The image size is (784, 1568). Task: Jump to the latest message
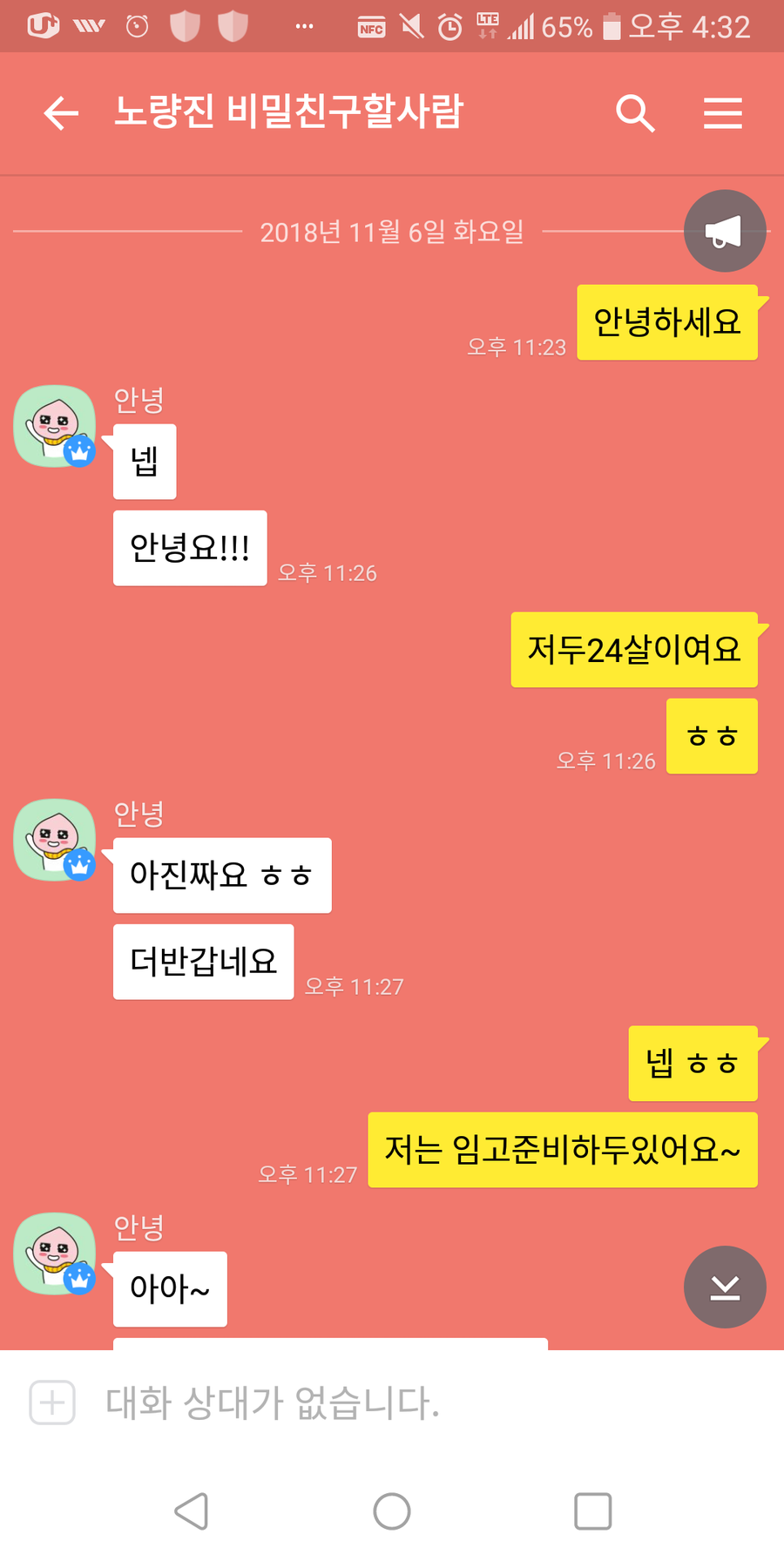point(725,1288)
